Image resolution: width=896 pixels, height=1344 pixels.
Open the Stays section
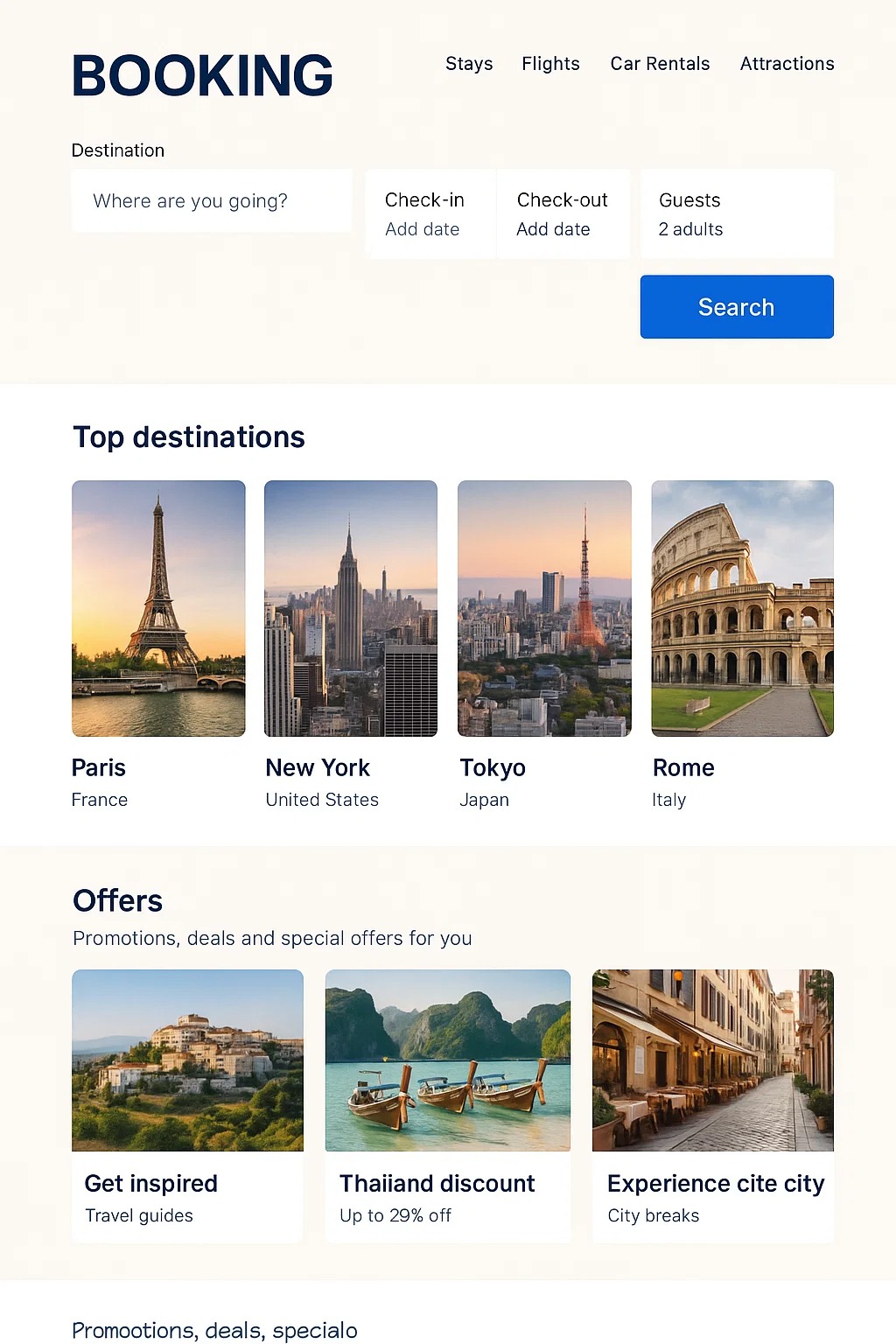point(469,64)
